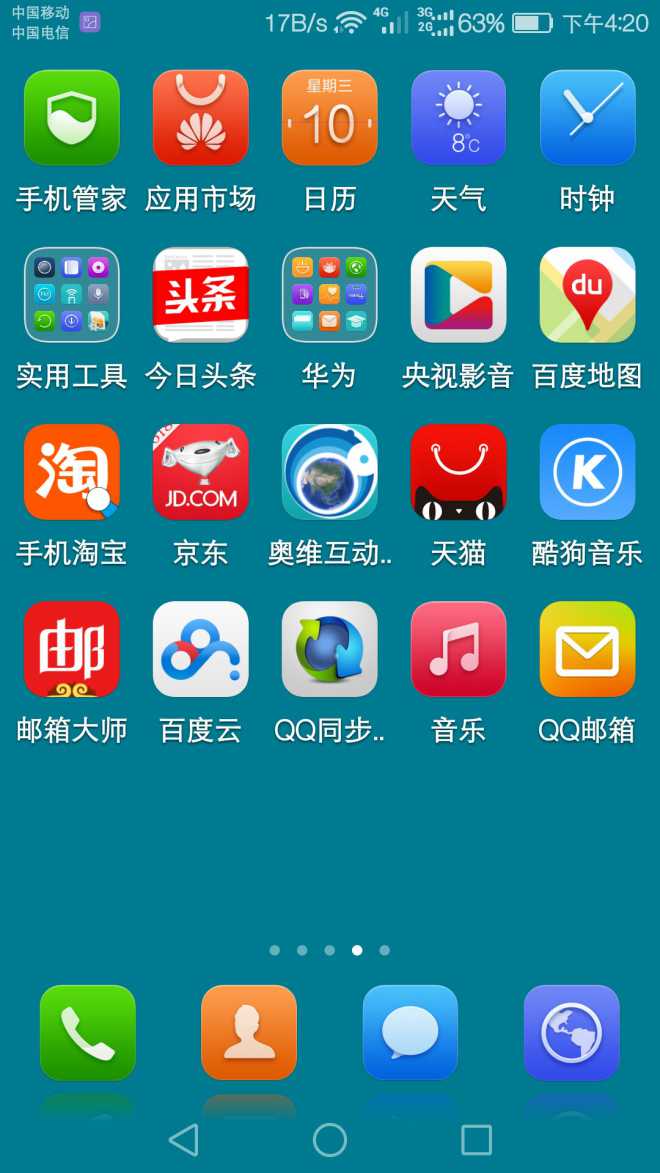Tap the system home button
Screen dimensions: 660x1173
(x=330, y=1140)
